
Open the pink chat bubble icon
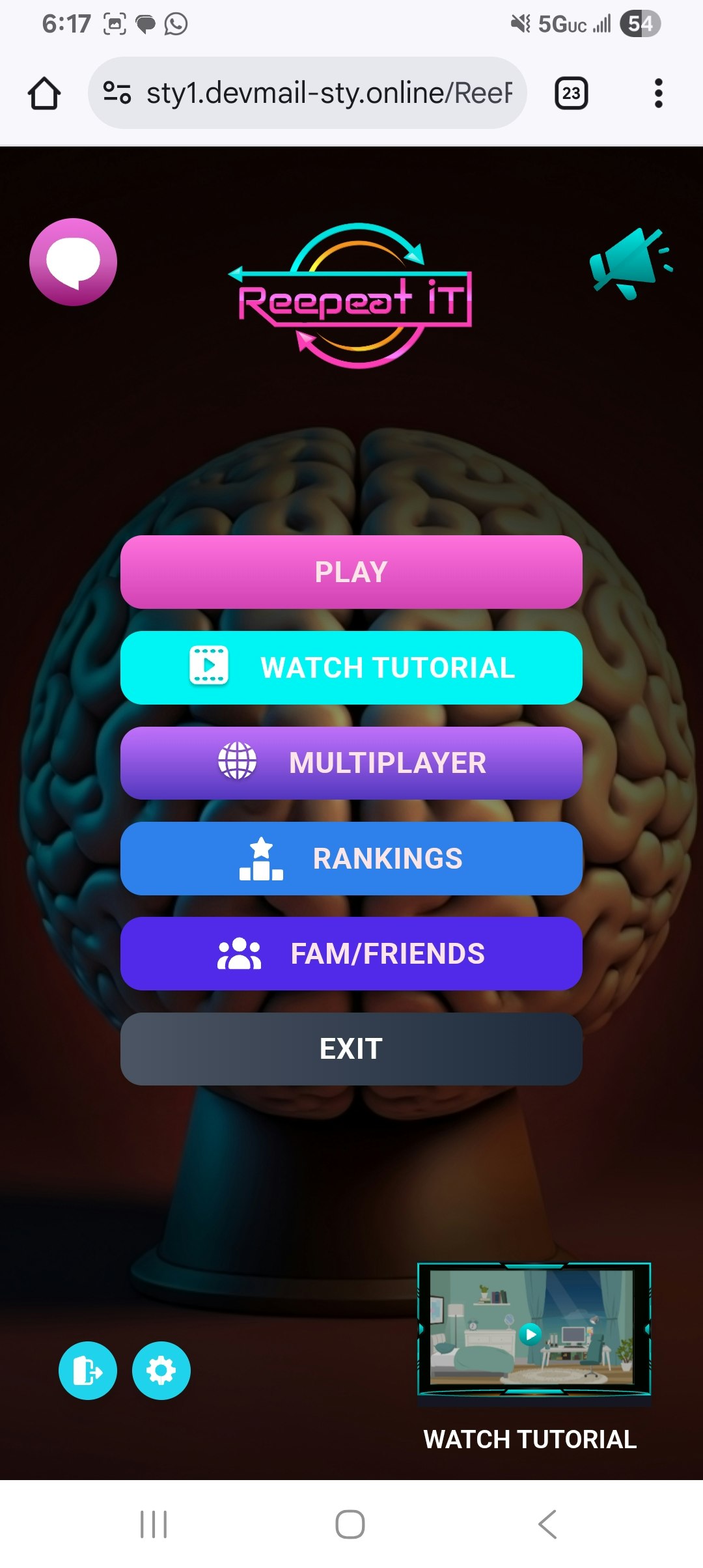click(73, 262)
